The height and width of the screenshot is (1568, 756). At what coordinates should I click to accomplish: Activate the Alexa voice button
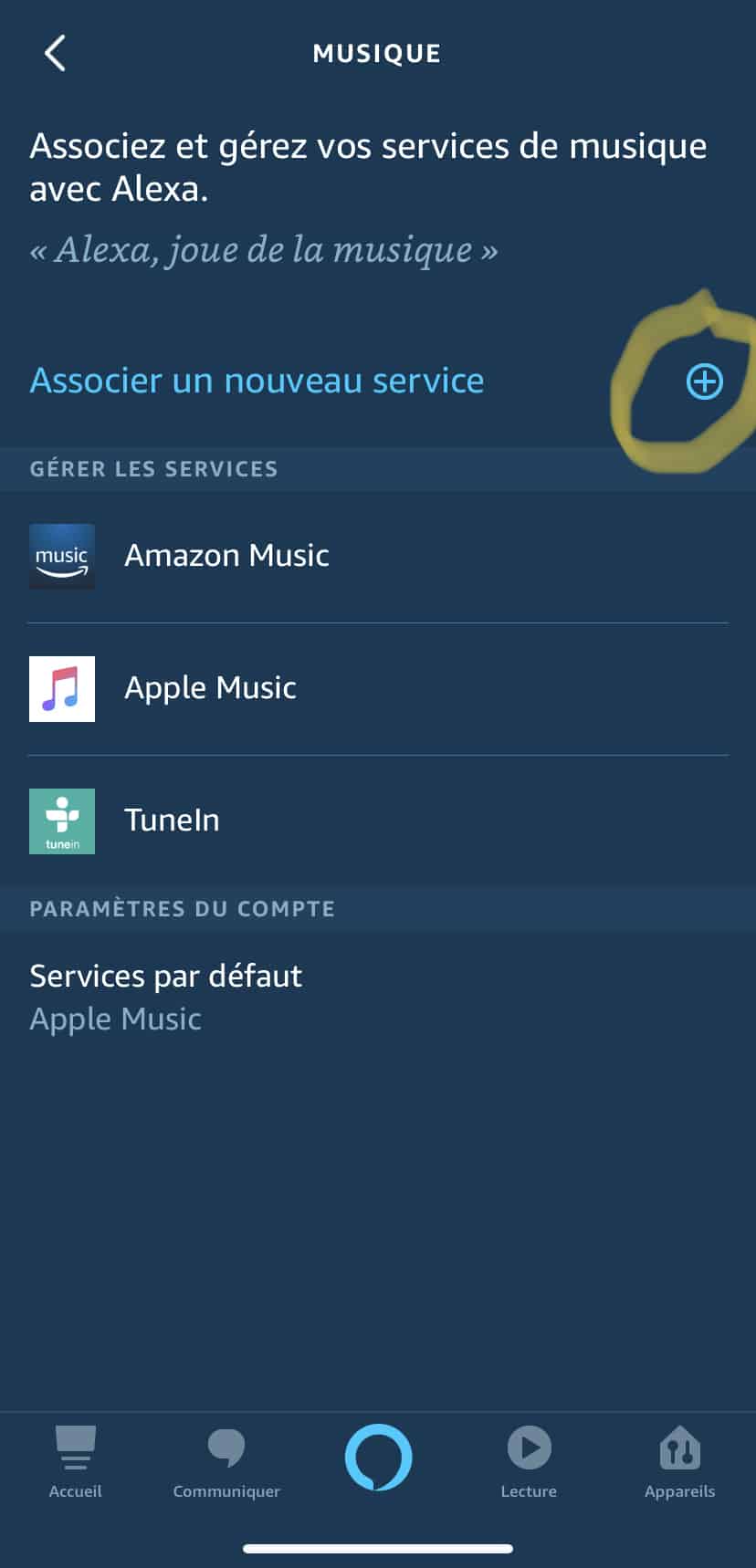coord(378,1457)
